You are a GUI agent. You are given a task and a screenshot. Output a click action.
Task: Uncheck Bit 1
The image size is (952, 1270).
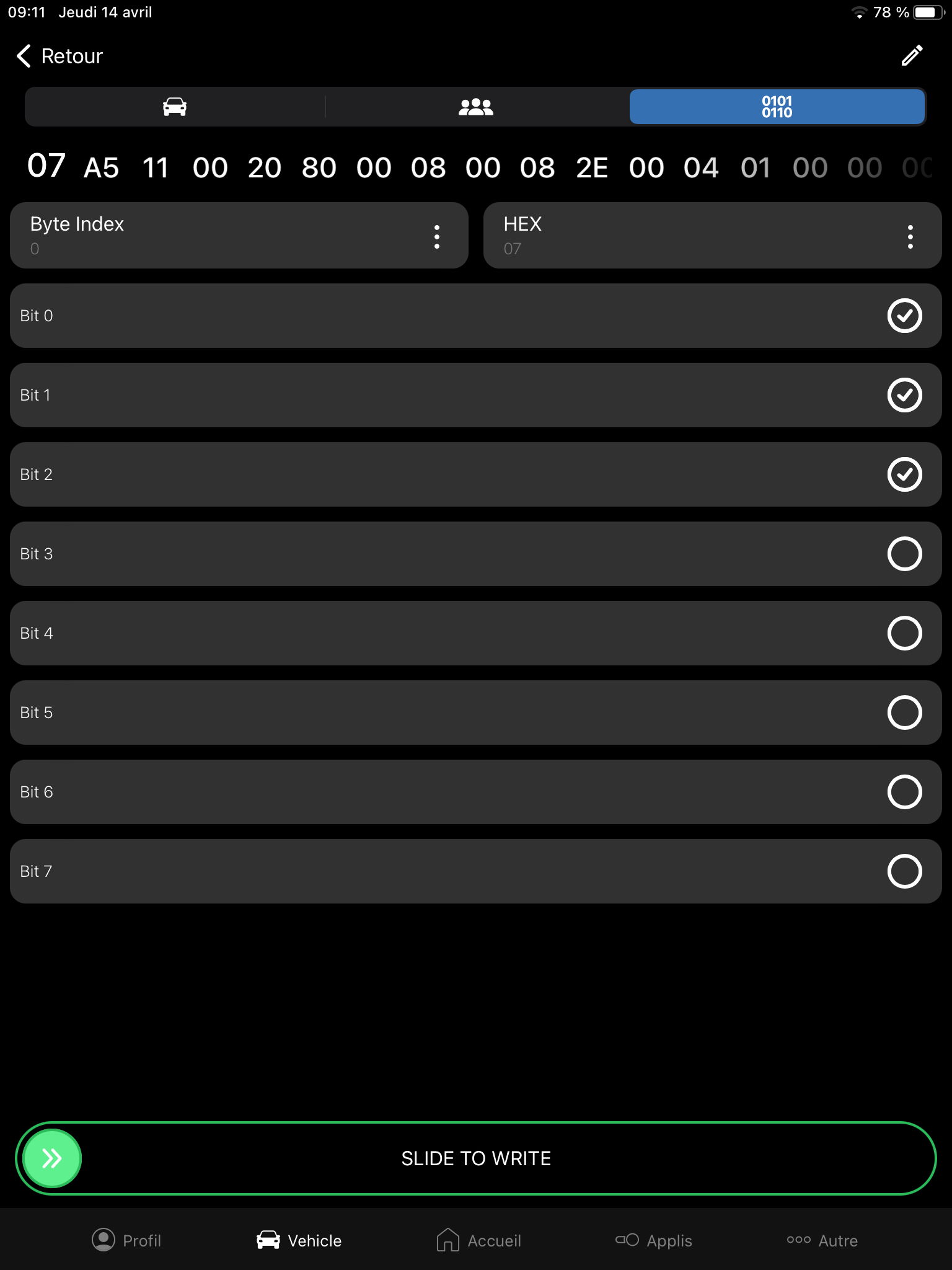[x=905, y=395]
